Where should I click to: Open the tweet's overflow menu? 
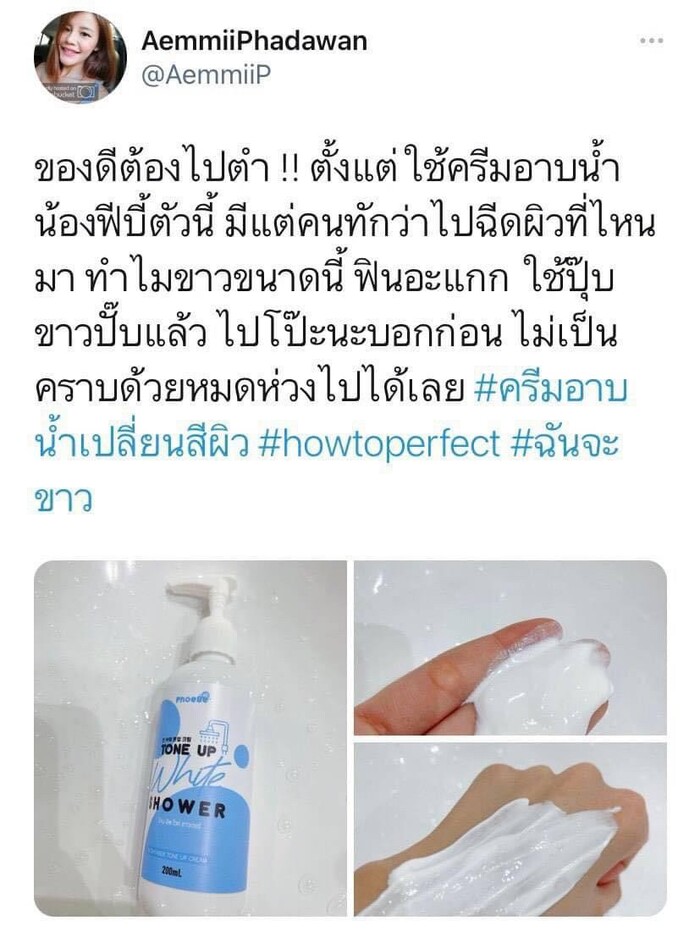(650, 42)
